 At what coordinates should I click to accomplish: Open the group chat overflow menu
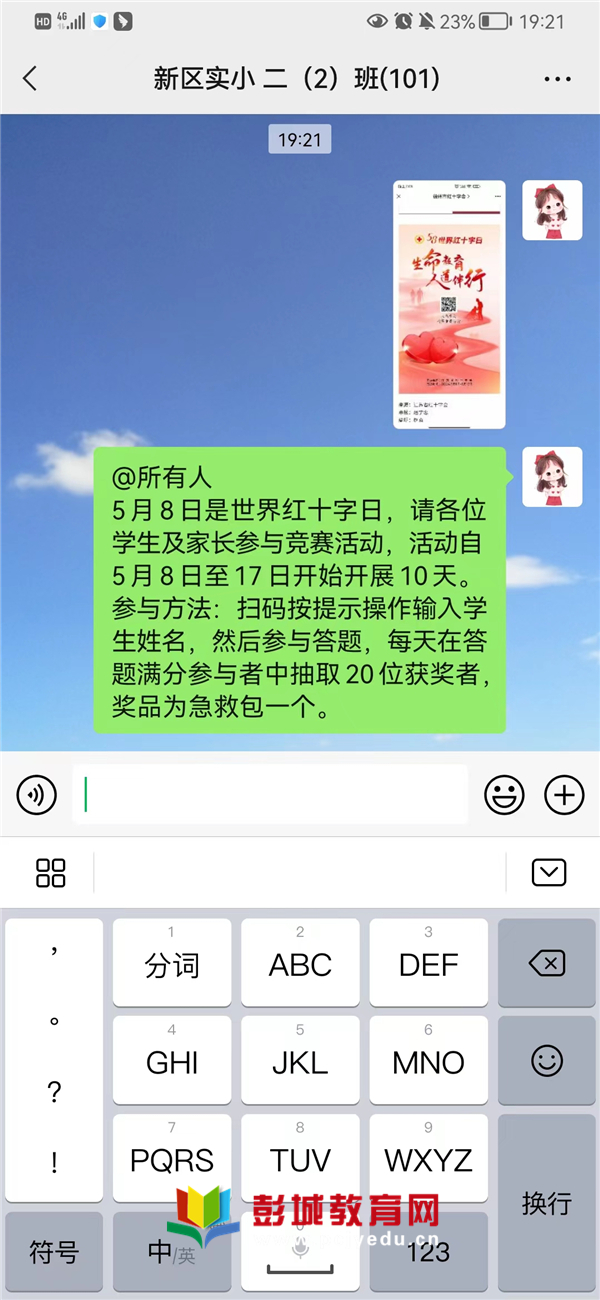[x=557, y=79]
